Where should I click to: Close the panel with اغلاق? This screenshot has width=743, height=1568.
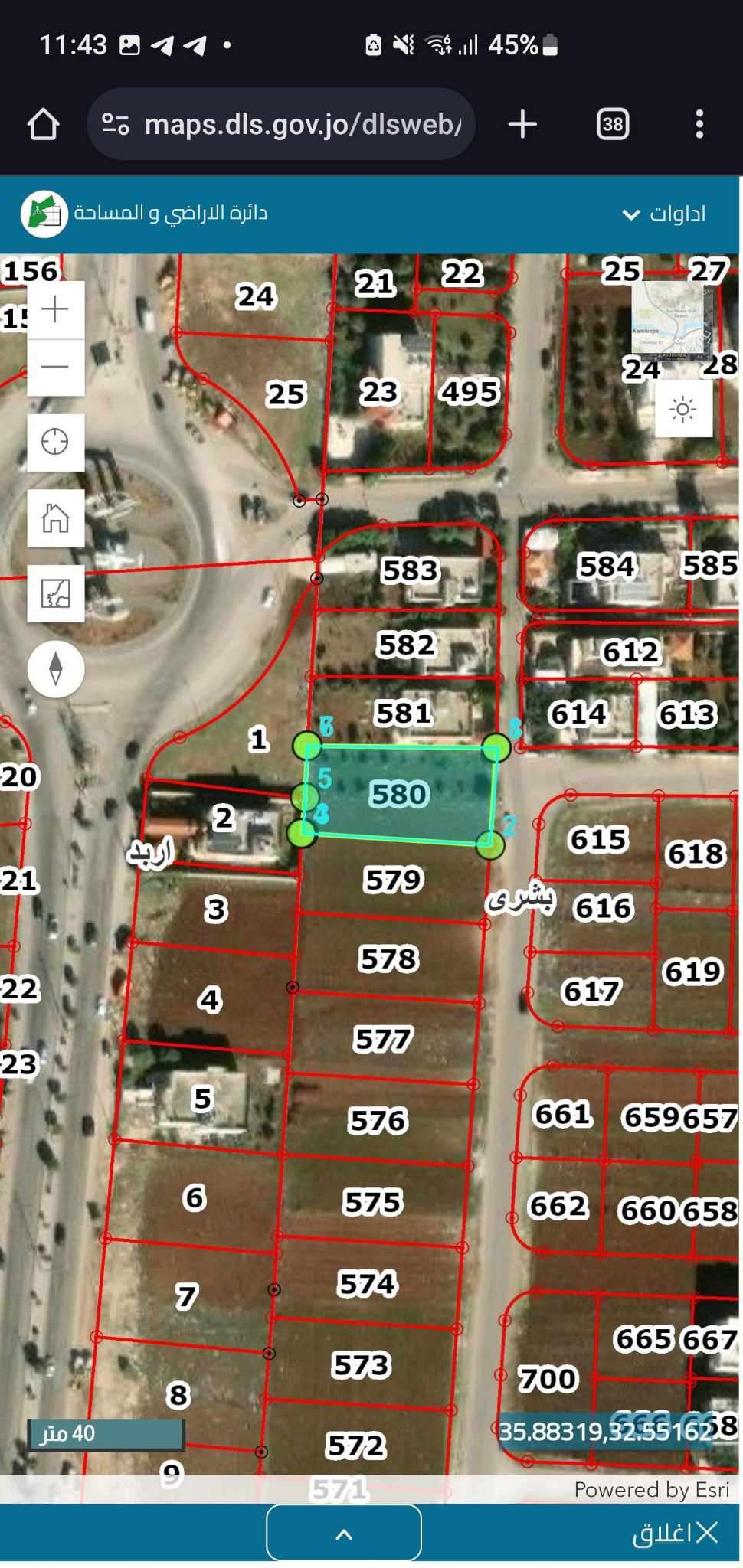click(675, 1532)
